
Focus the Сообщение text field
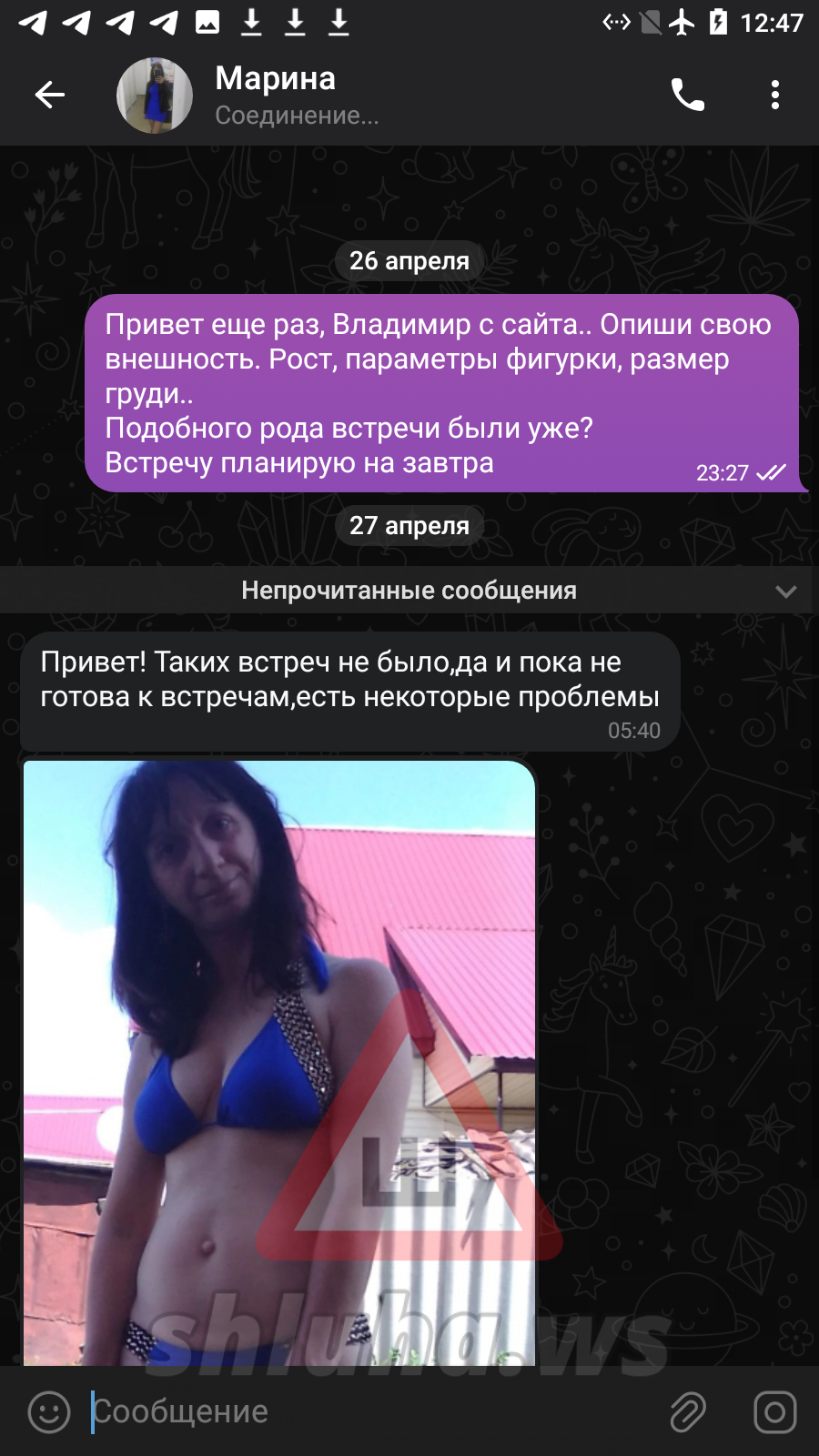[364, 1411]
